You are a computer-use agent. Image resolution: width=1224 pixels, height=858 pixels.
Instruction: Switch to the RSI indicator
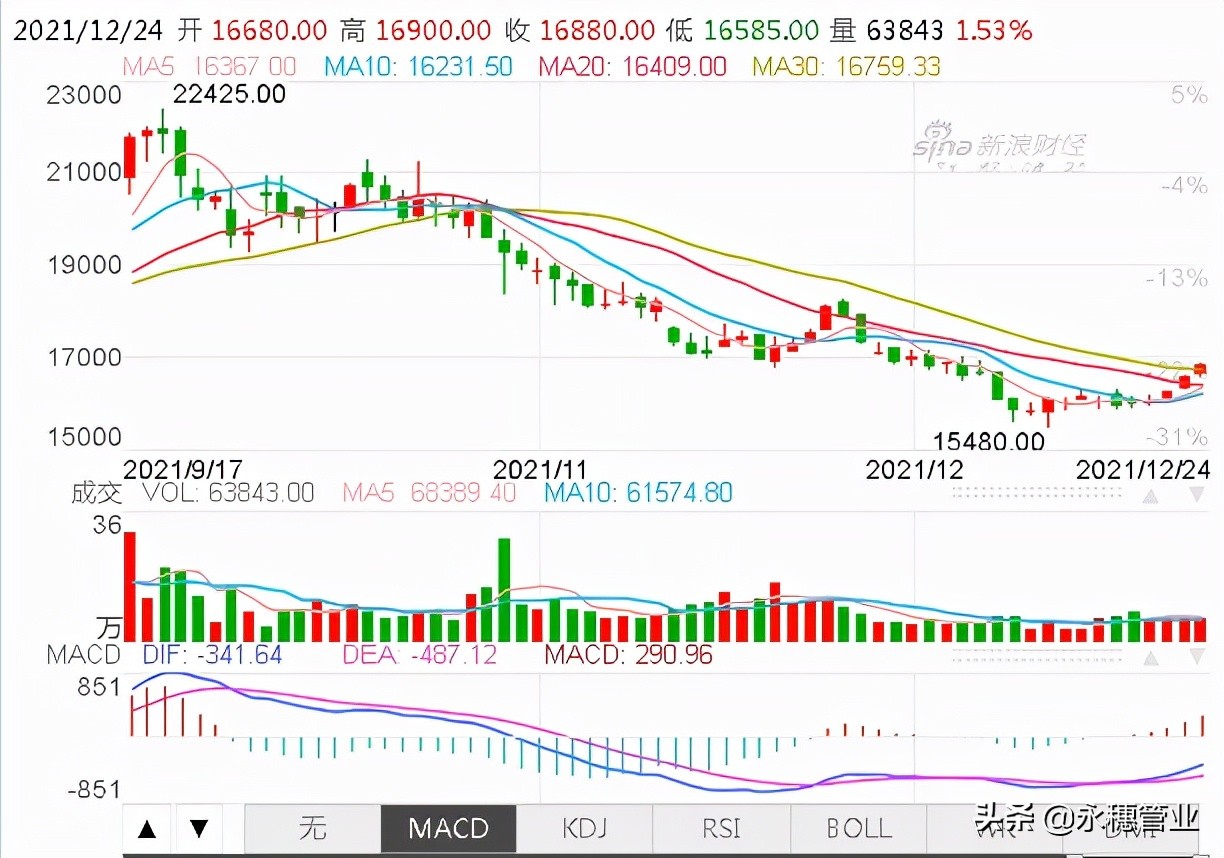(721, 829)
